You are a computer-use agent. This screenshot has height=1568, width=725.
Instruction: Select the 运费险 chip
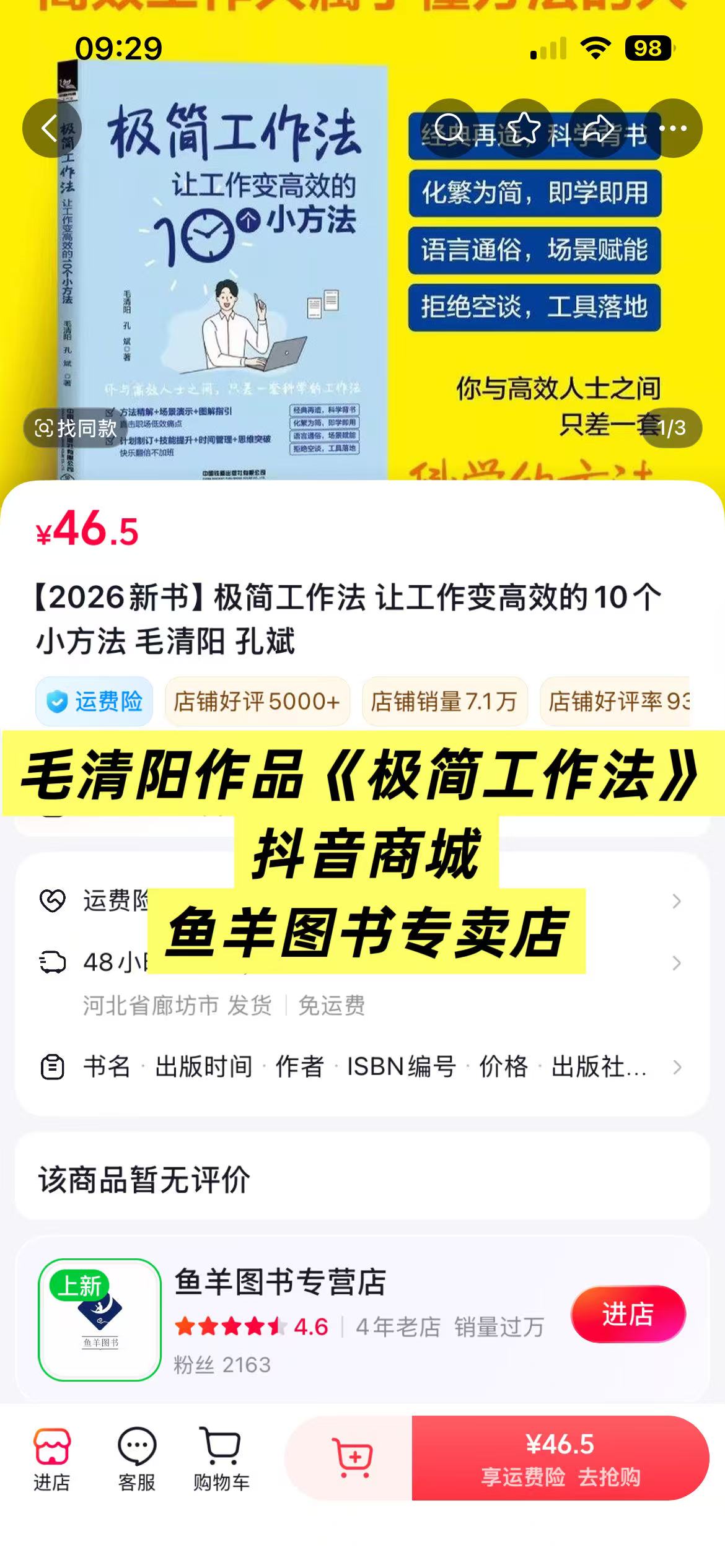tap(94, 702)
